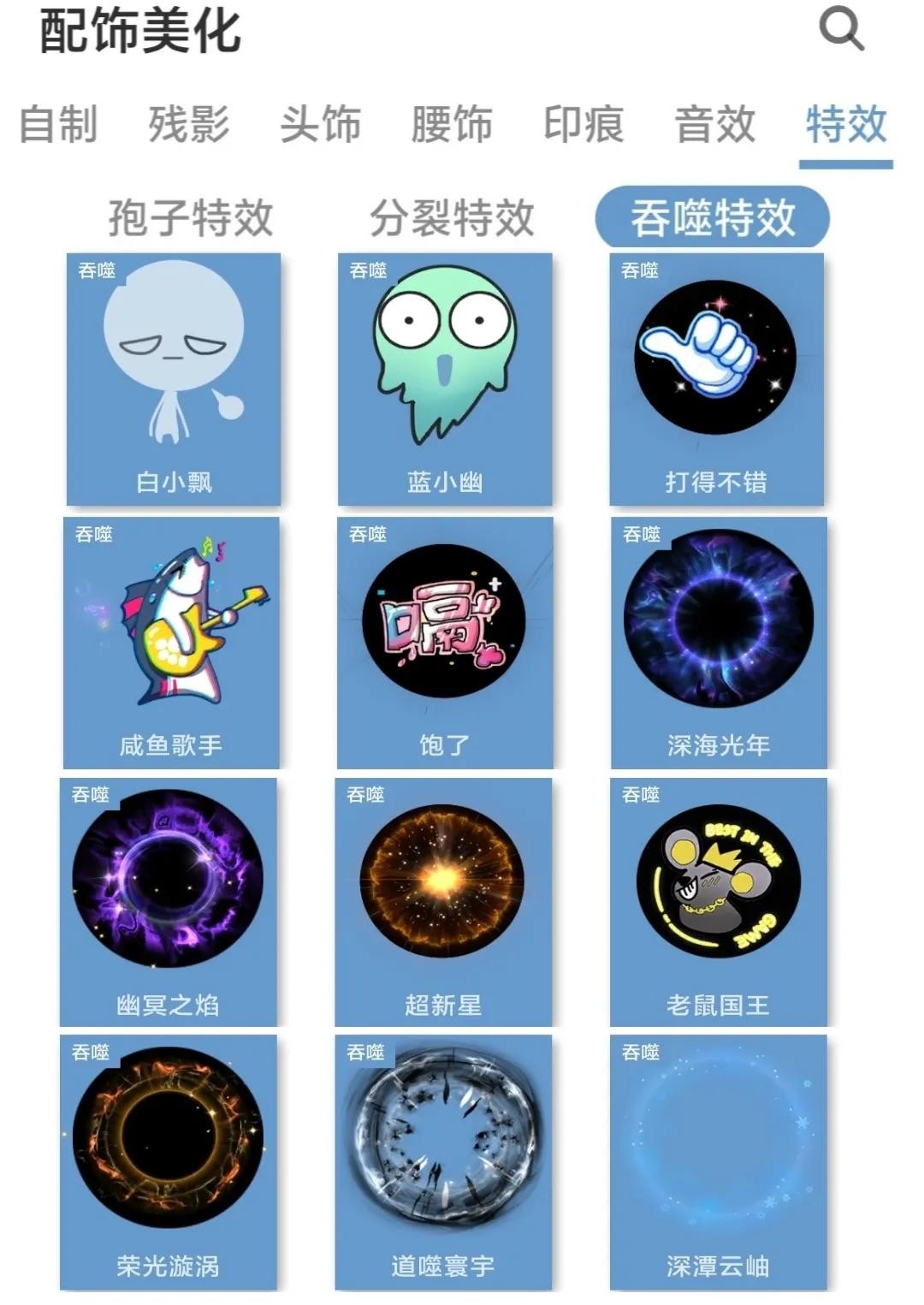
Task: Select the 深潭云岫 effect tile
Action: [x=718, y=1161]
